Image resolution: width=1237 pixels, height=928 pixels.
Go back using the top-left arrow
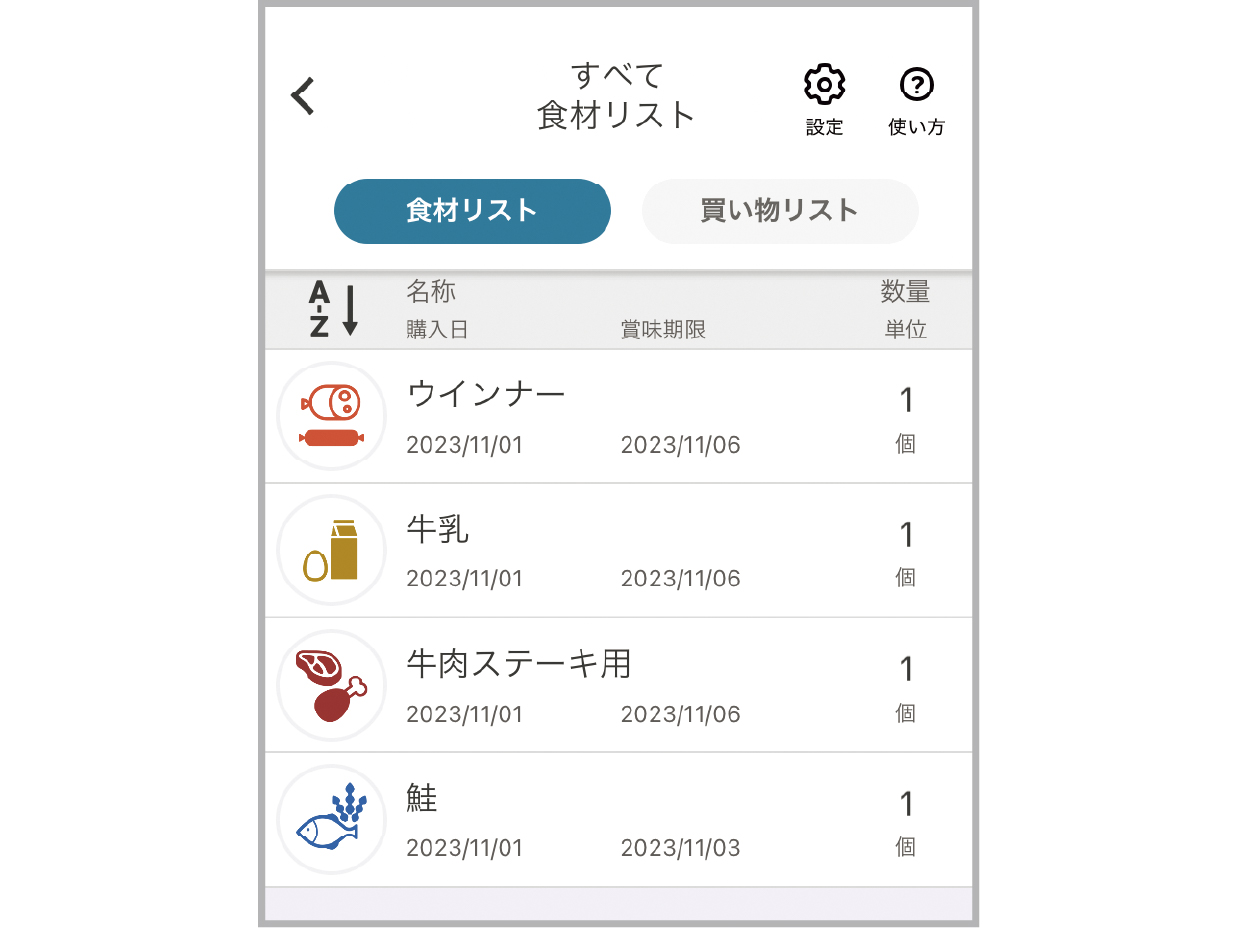(x=303, y=96)
